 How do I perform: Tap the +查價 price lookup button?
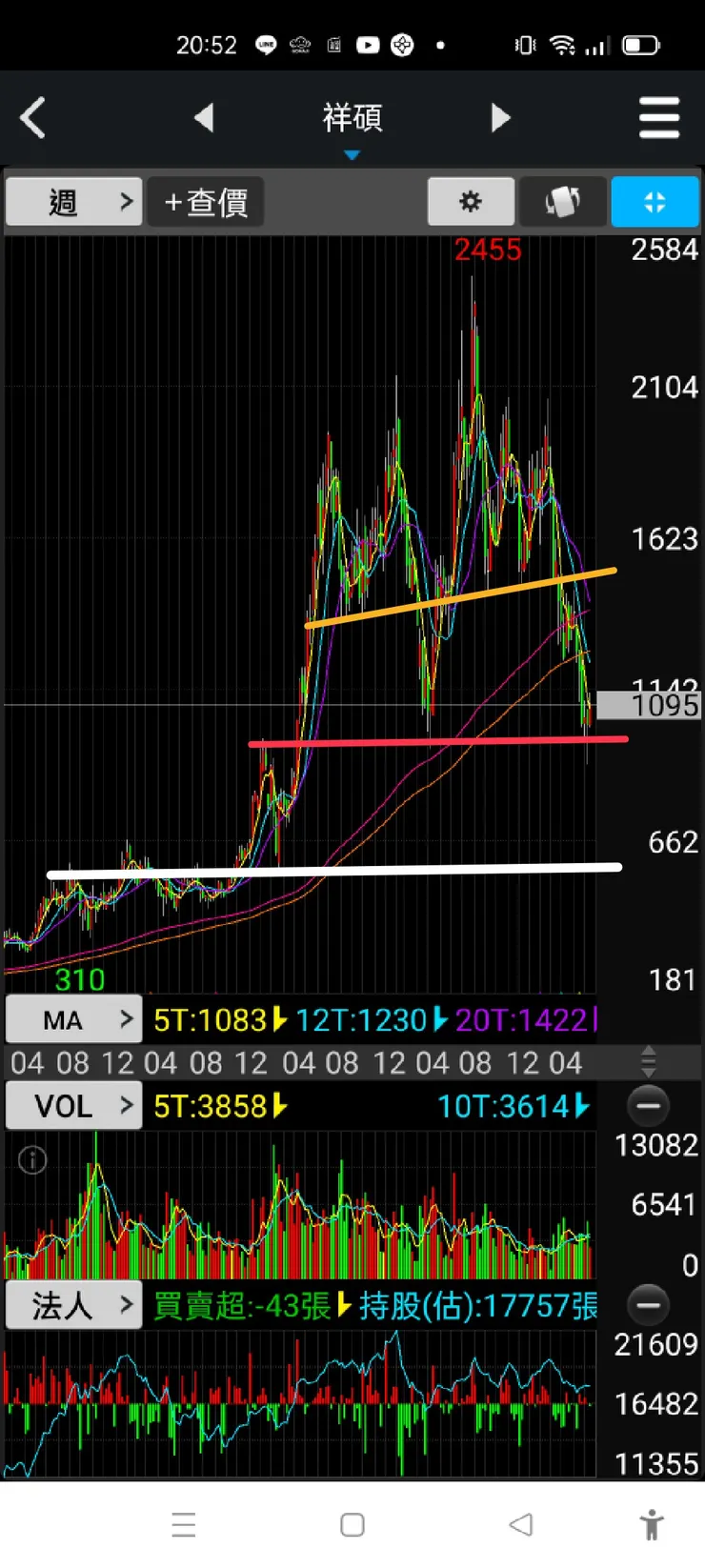point(206,202)
